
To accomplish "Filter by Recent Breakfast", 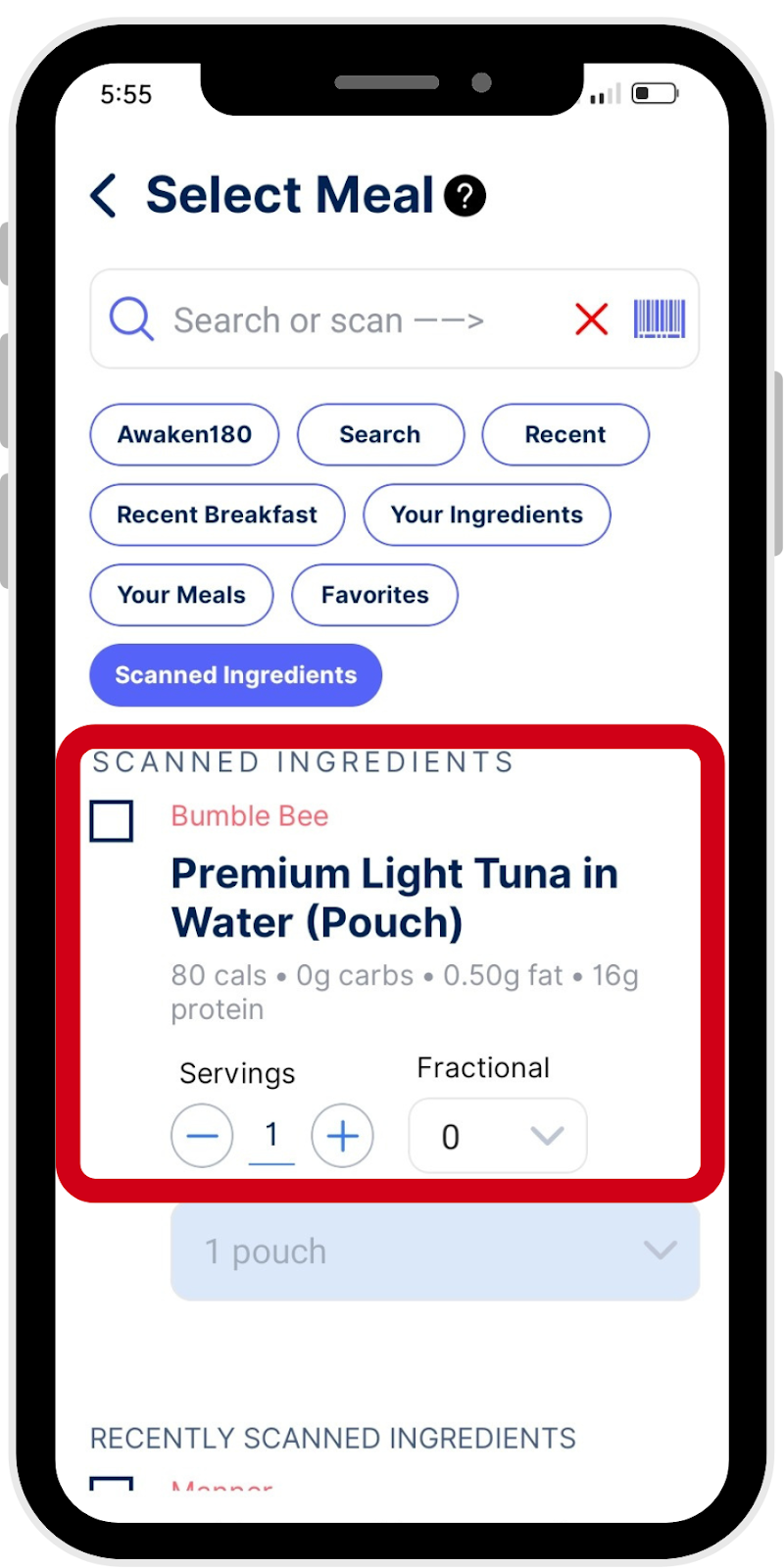I will point(217,514).
